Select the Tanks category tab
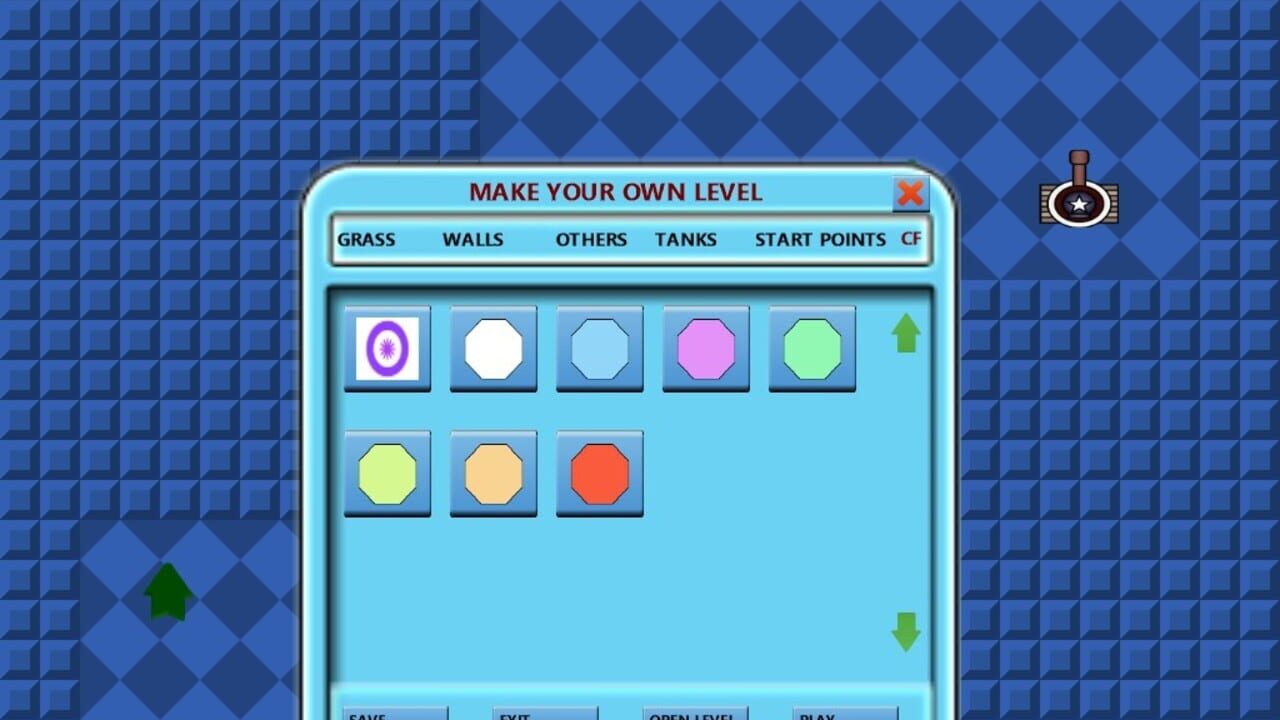 [686, 240]
